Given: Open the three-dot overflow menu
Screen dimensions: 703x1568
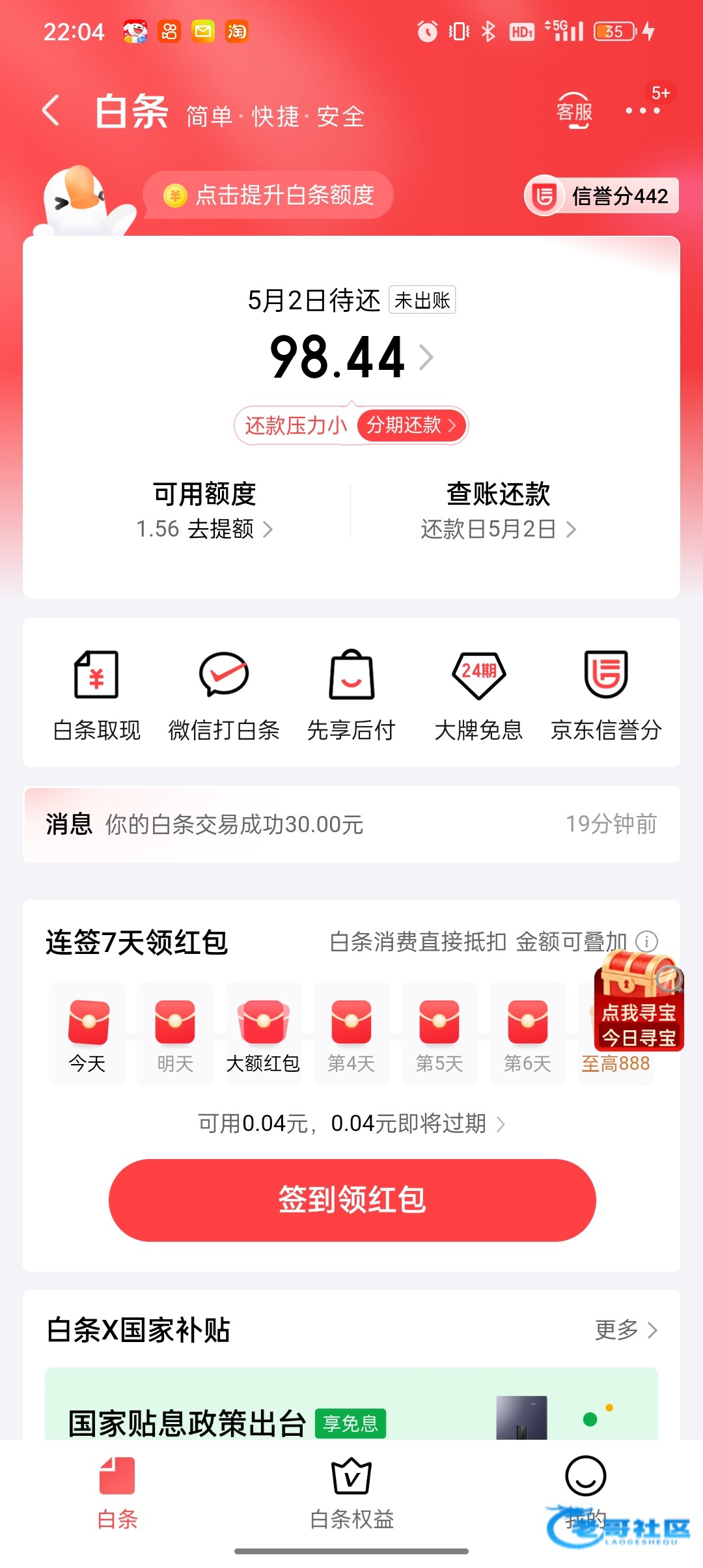Looking at the screenshot, I should 642,111.
